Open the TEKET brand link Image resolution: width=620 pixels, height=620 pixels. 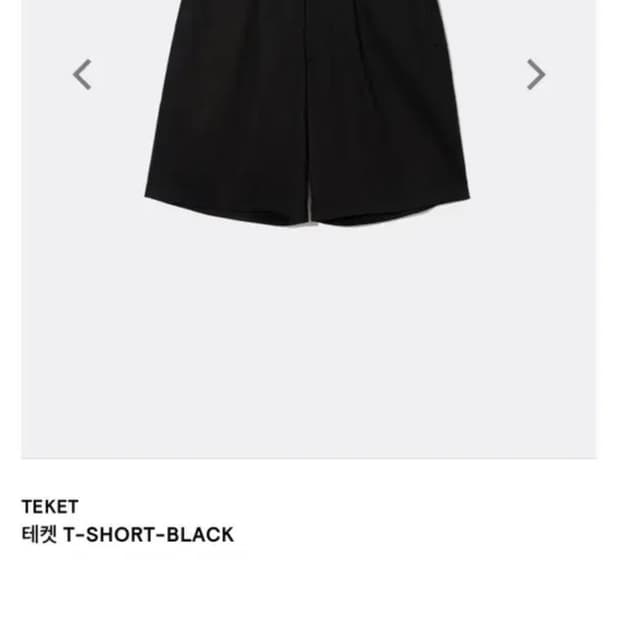(50, 507)
